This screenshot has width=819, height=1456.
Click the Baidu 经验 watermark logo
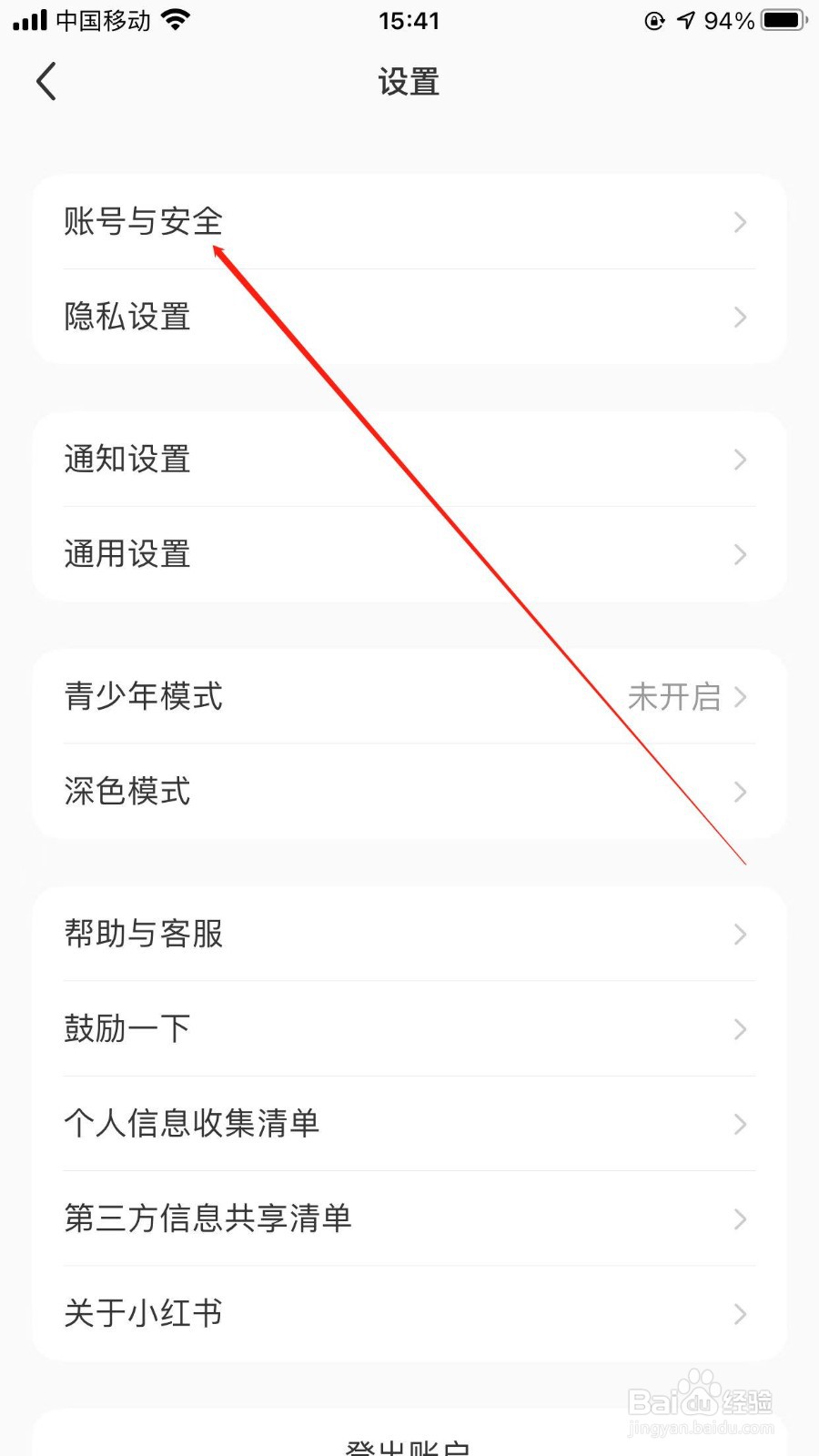pos(701,1401)
